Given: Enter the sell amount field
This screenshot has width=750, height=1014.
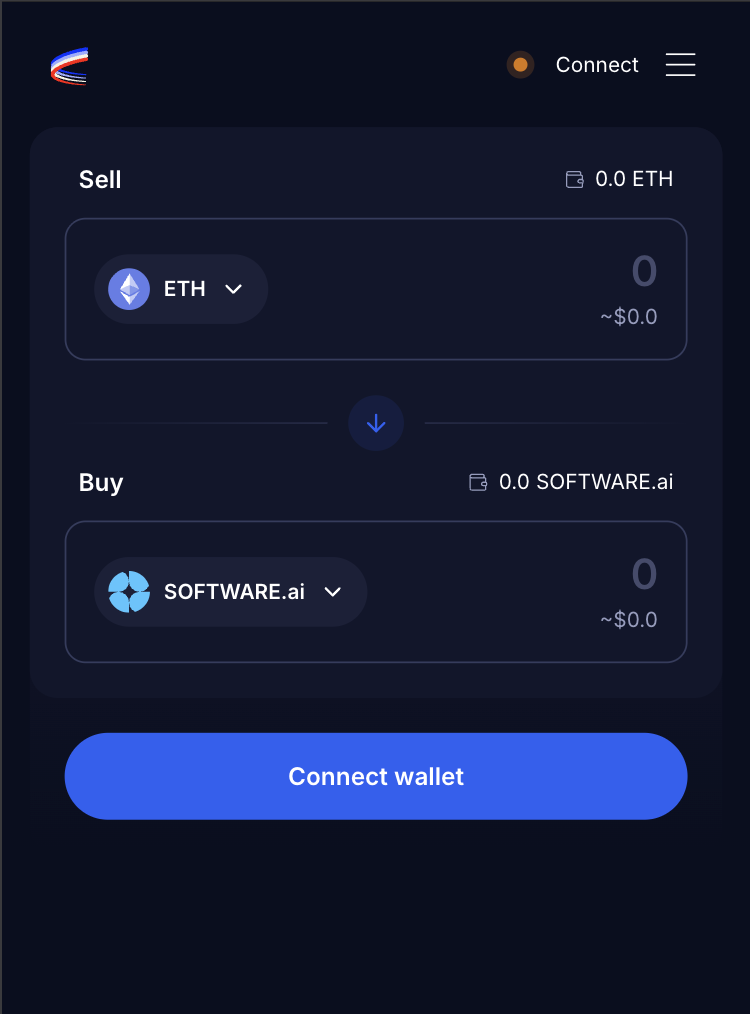Looking at the screenshot, I should click(x=560, y=273).
